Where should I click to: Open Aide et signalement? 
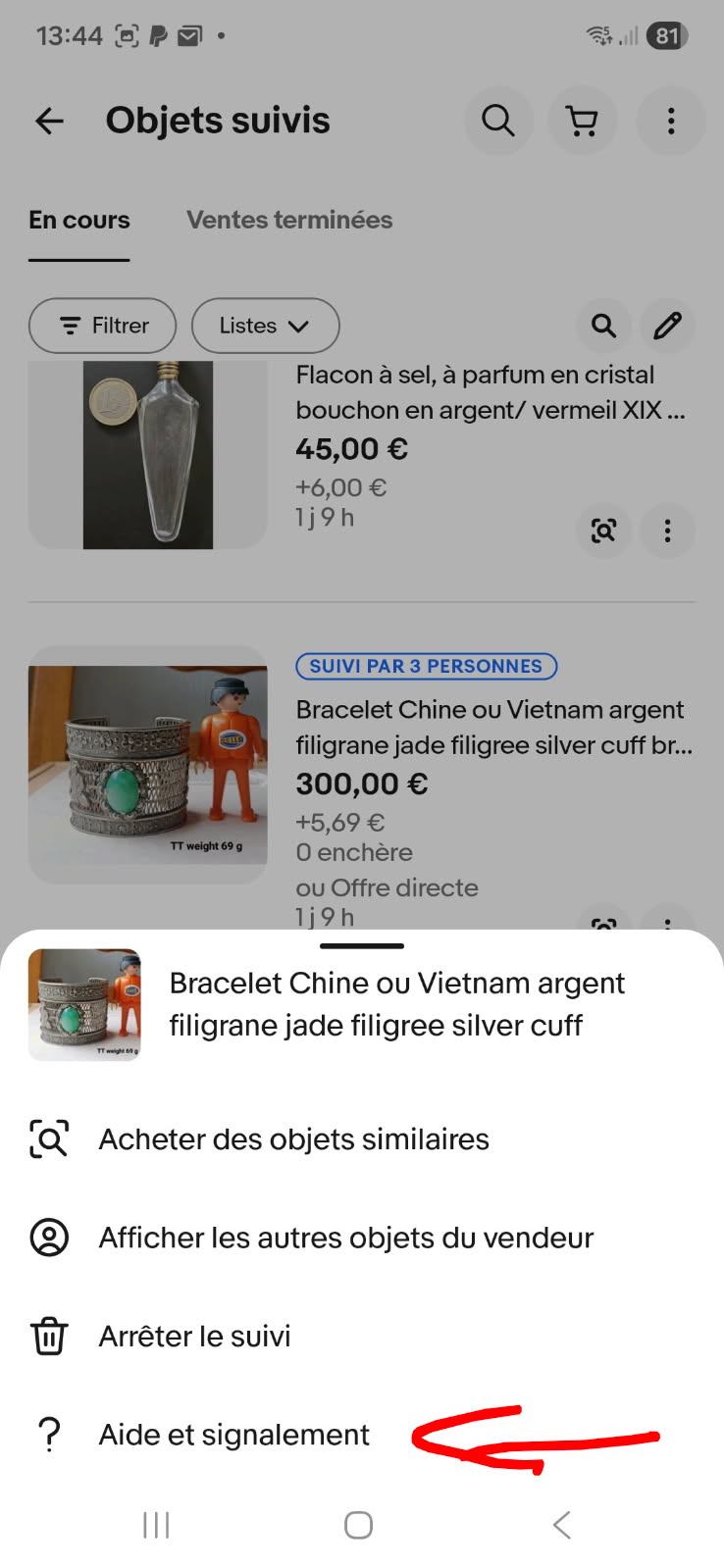pos(233,1435)
